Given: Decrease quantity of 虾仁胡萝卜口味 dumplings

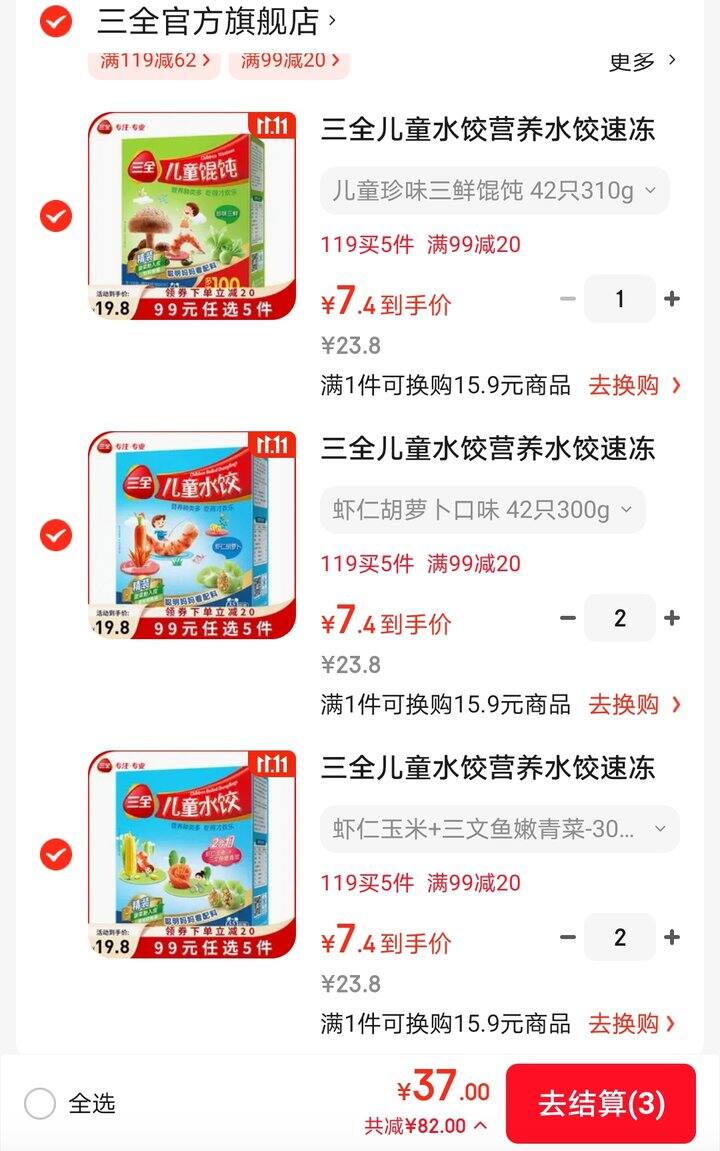Looking at the screenshot, I should [x=568, y=618].
